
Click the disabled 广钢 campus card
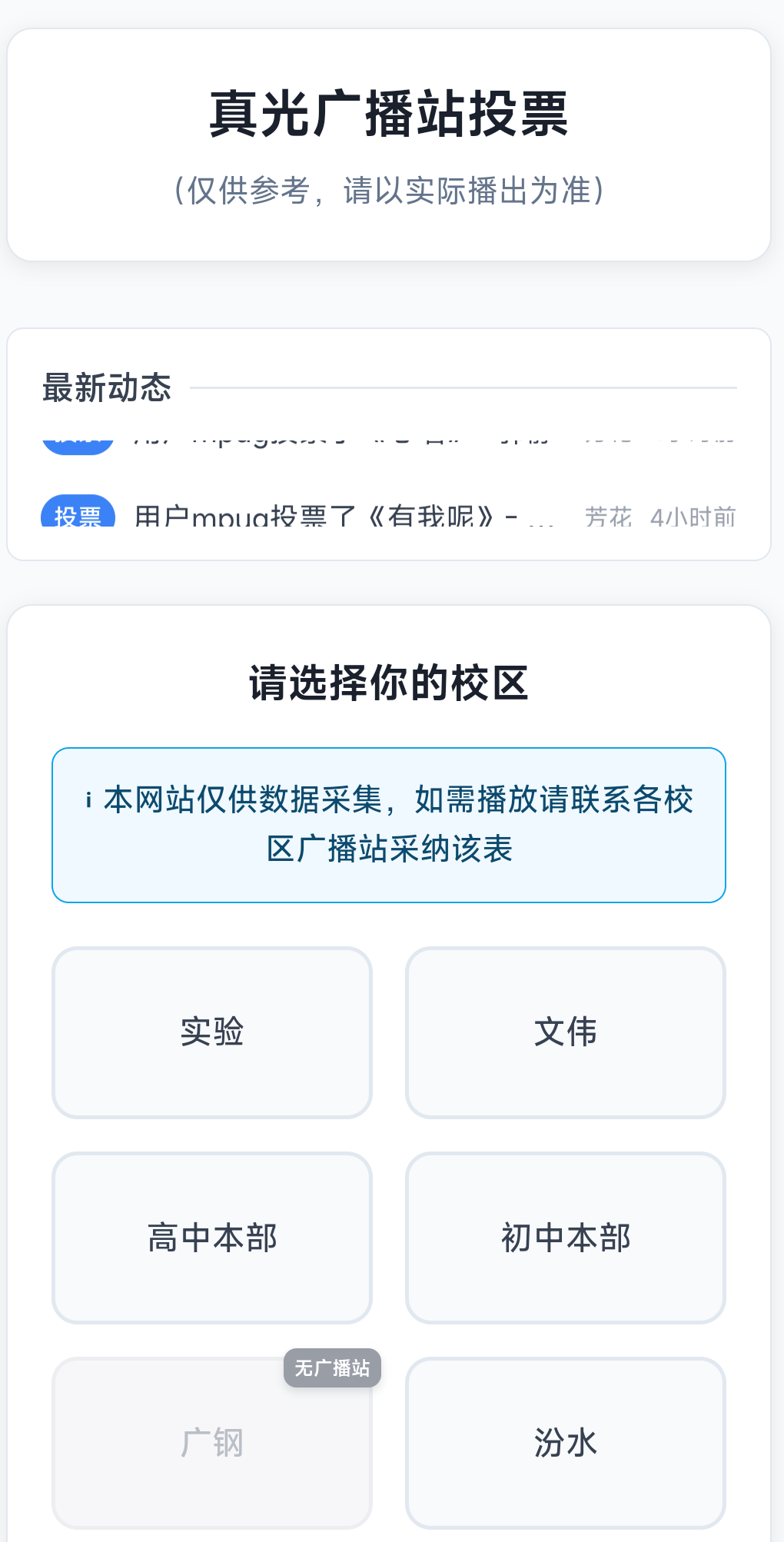211,1443
